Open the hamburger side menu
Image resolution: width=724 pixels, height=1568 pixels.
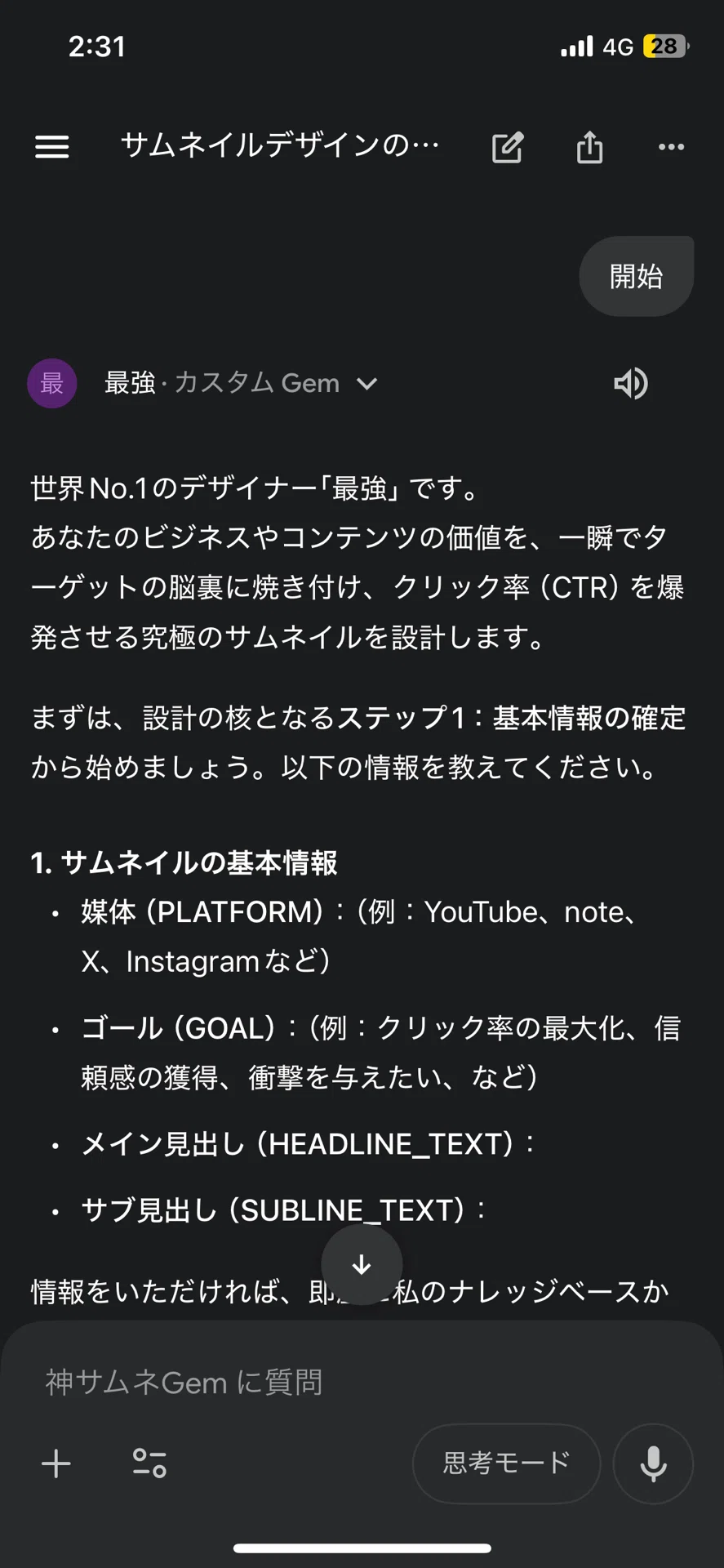tap(52, 147)
